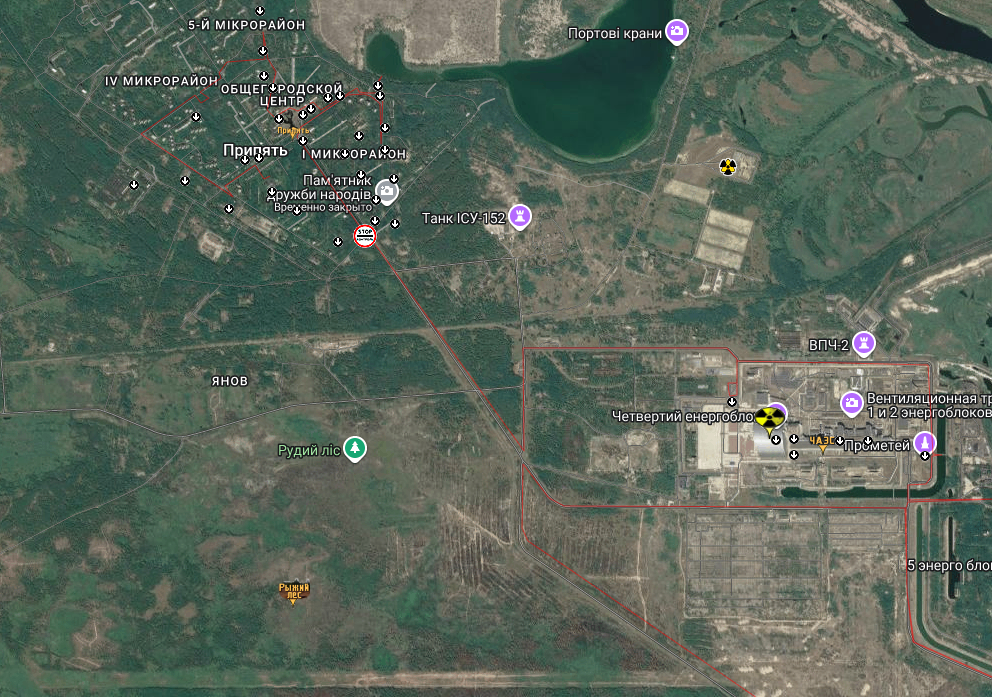This screenshot has width=992, height=697.
Task: Open the Портові крани photo marker
Action: (678, 32)
